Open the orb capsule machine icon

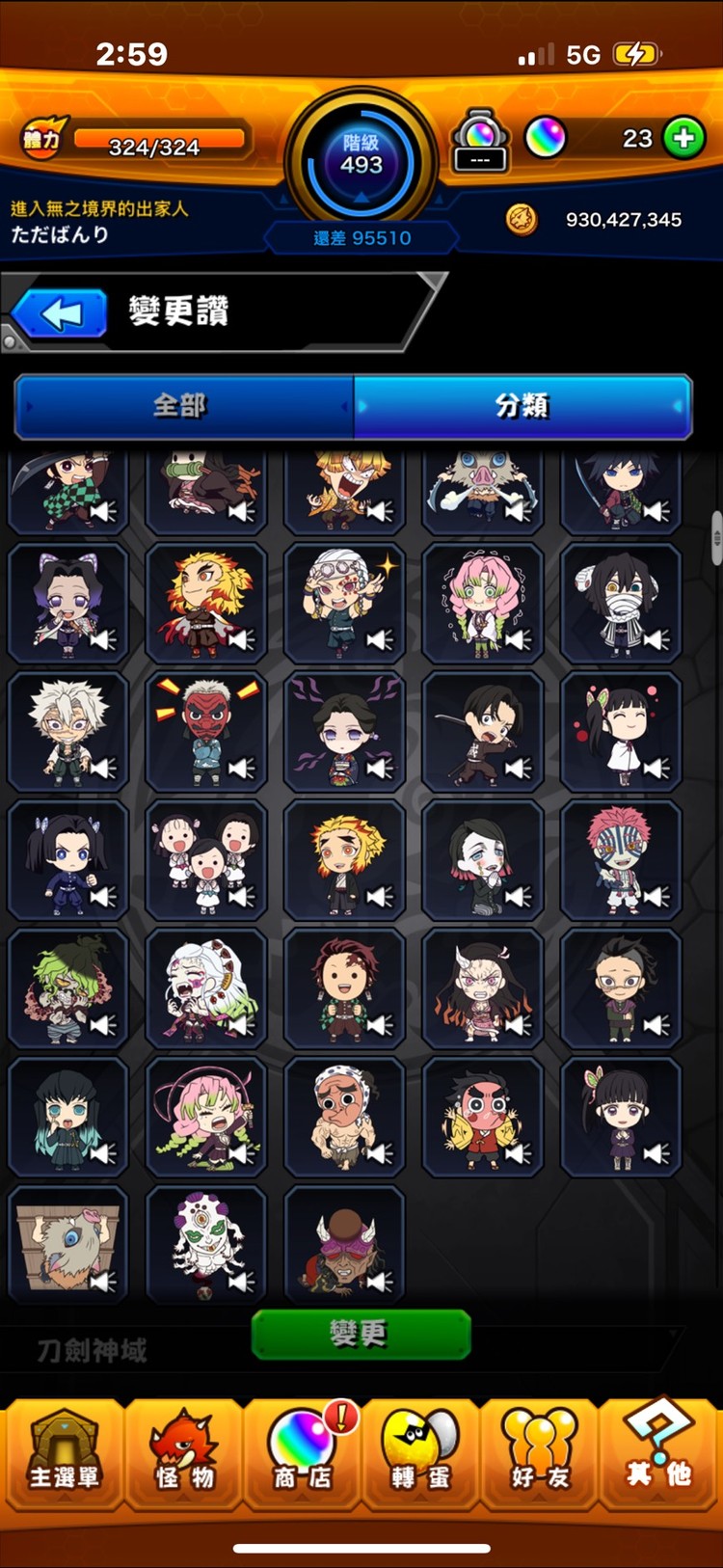pos(480,140)
